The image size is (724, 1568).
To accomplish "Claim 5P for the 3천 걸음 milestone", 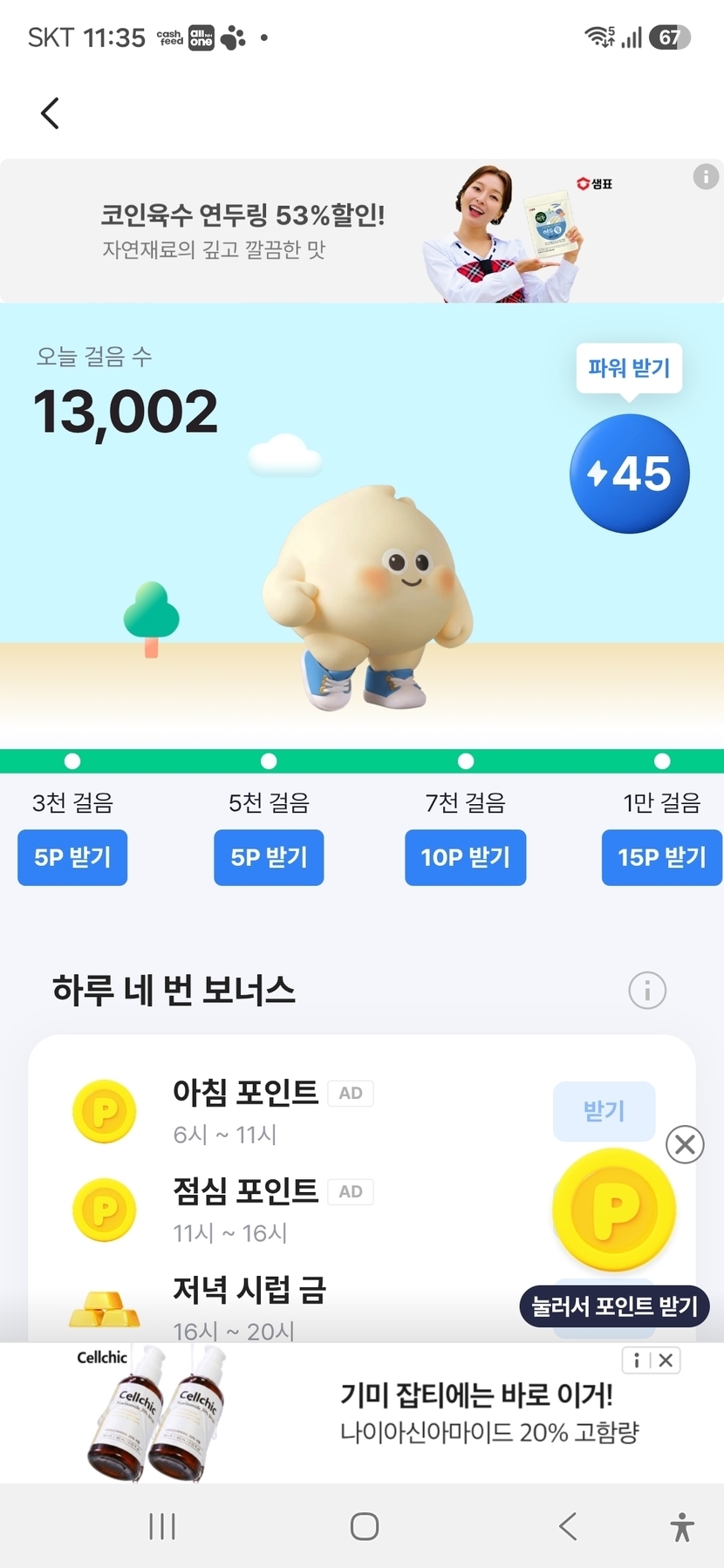I will [x=72, y=857].
